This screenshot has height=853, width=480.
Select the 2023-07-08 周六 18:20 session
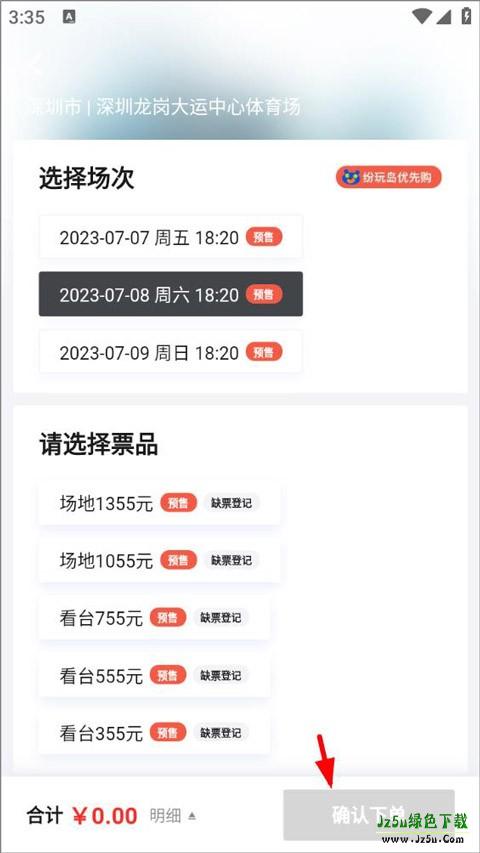pos(171,294)
